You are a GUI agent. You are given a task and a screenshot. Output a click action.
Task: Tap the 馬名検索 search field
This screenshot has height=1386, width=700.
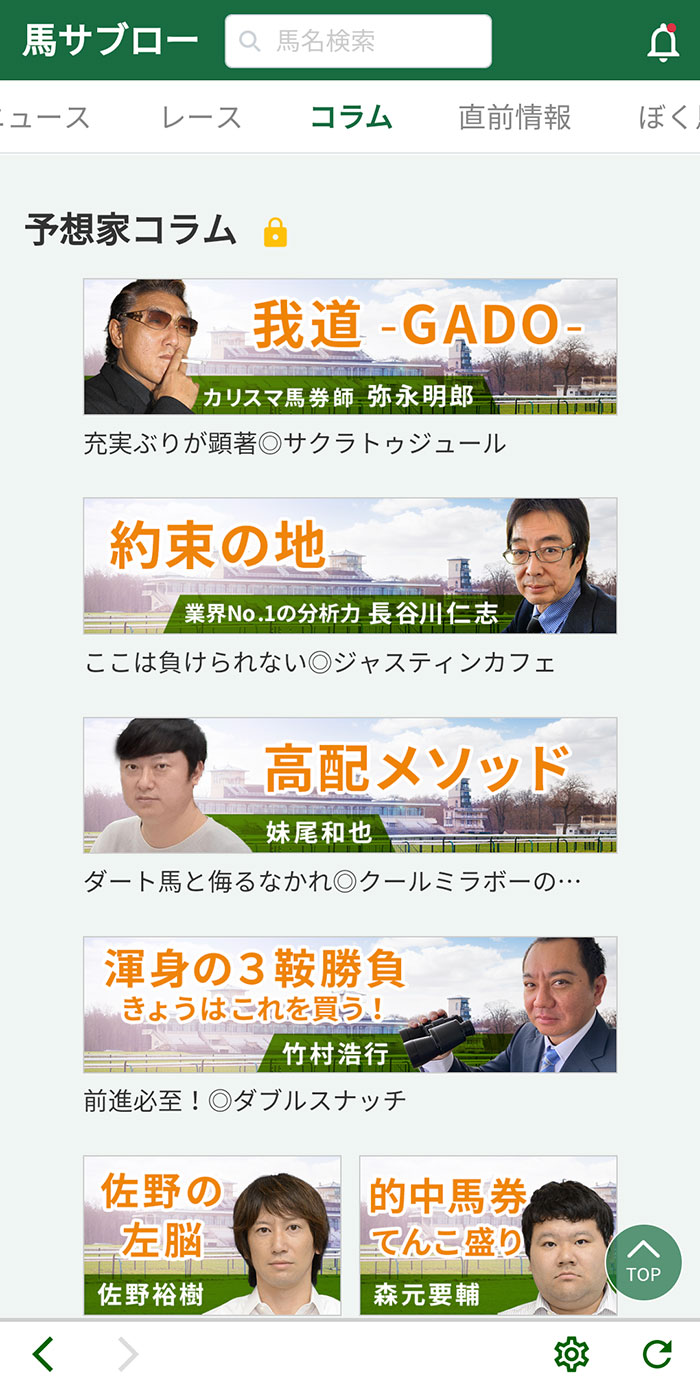358,41
